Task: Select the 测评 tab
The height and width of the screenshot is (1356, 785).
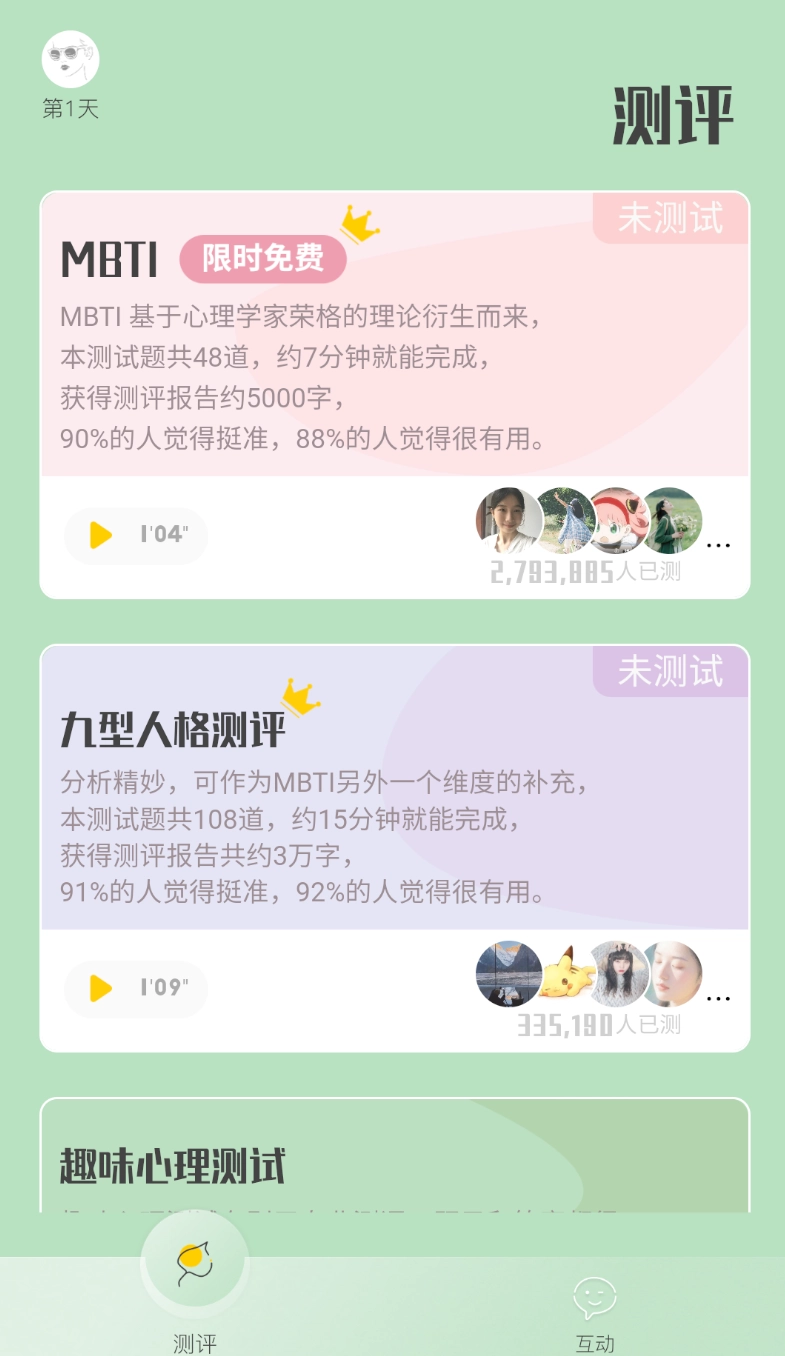Action: tap(195, 1290)
